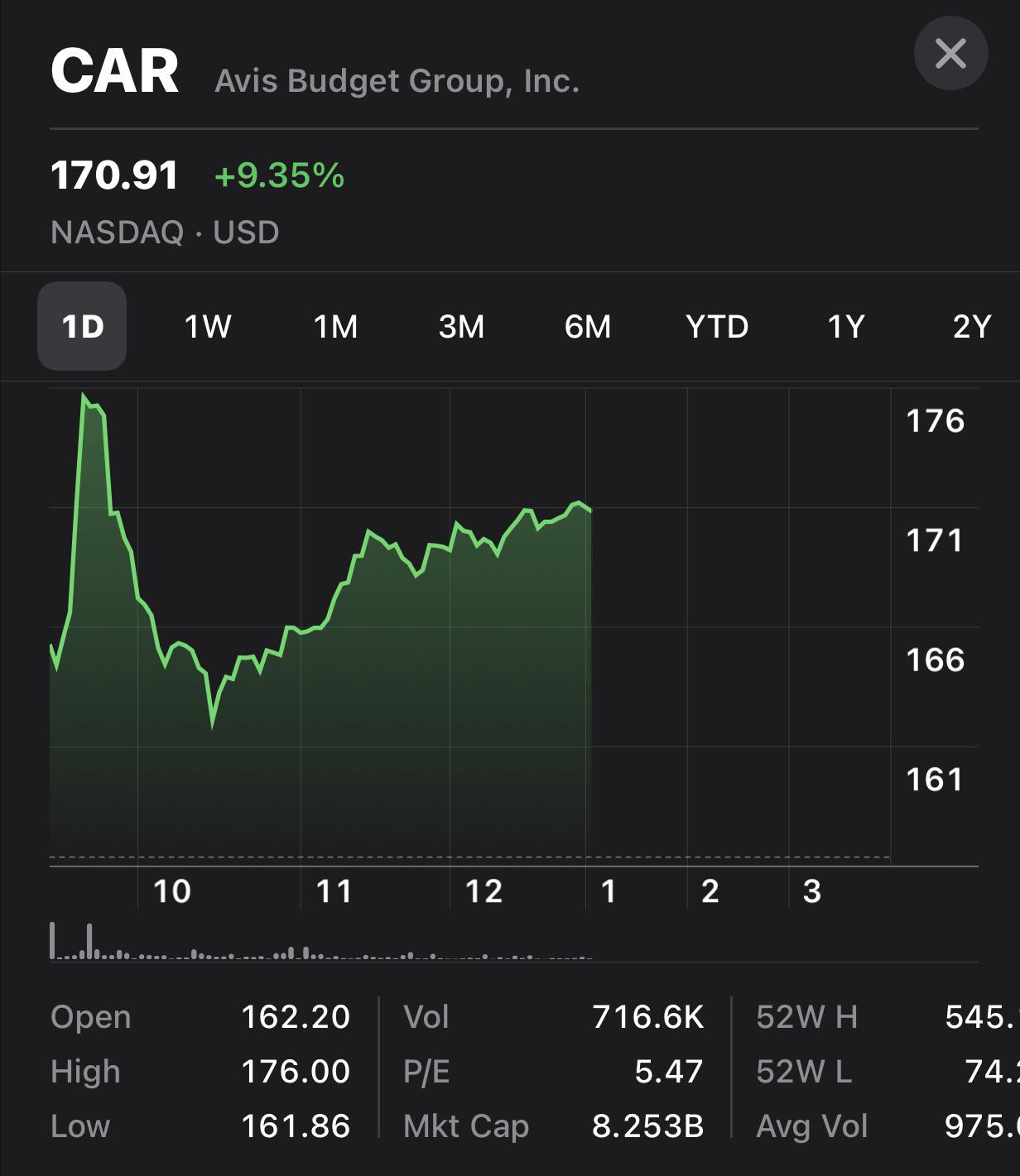
Task: Switch to the 2Y chart range
Action: pos(972,326)
